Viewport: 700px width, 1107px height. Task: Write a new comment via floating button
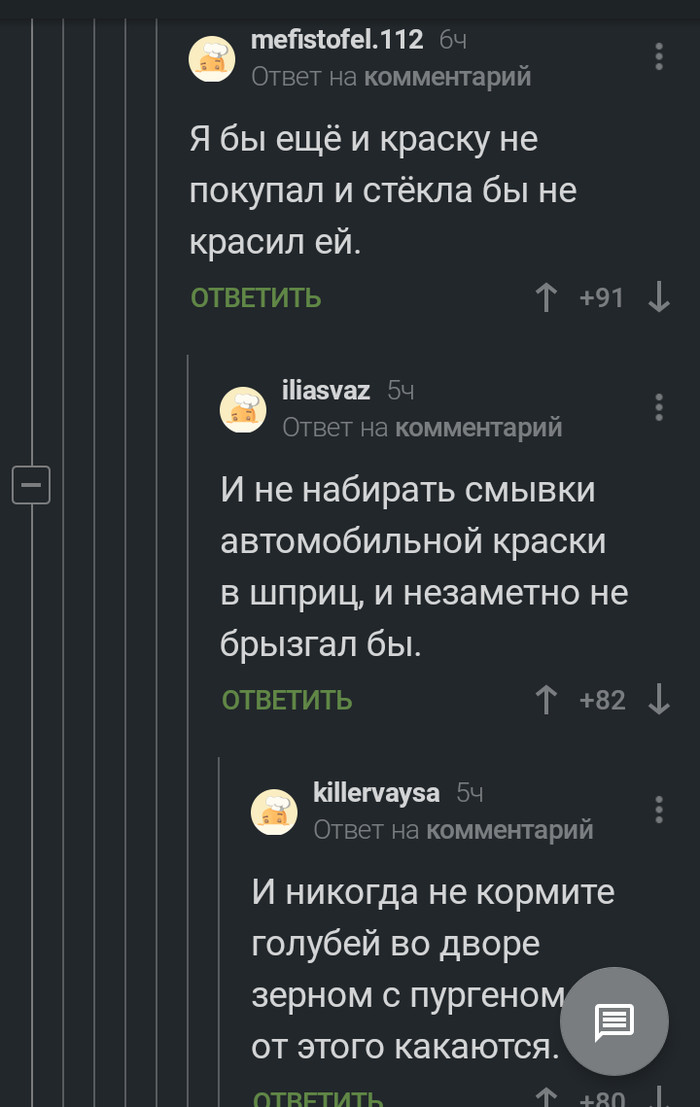(x=614, y=1021)
